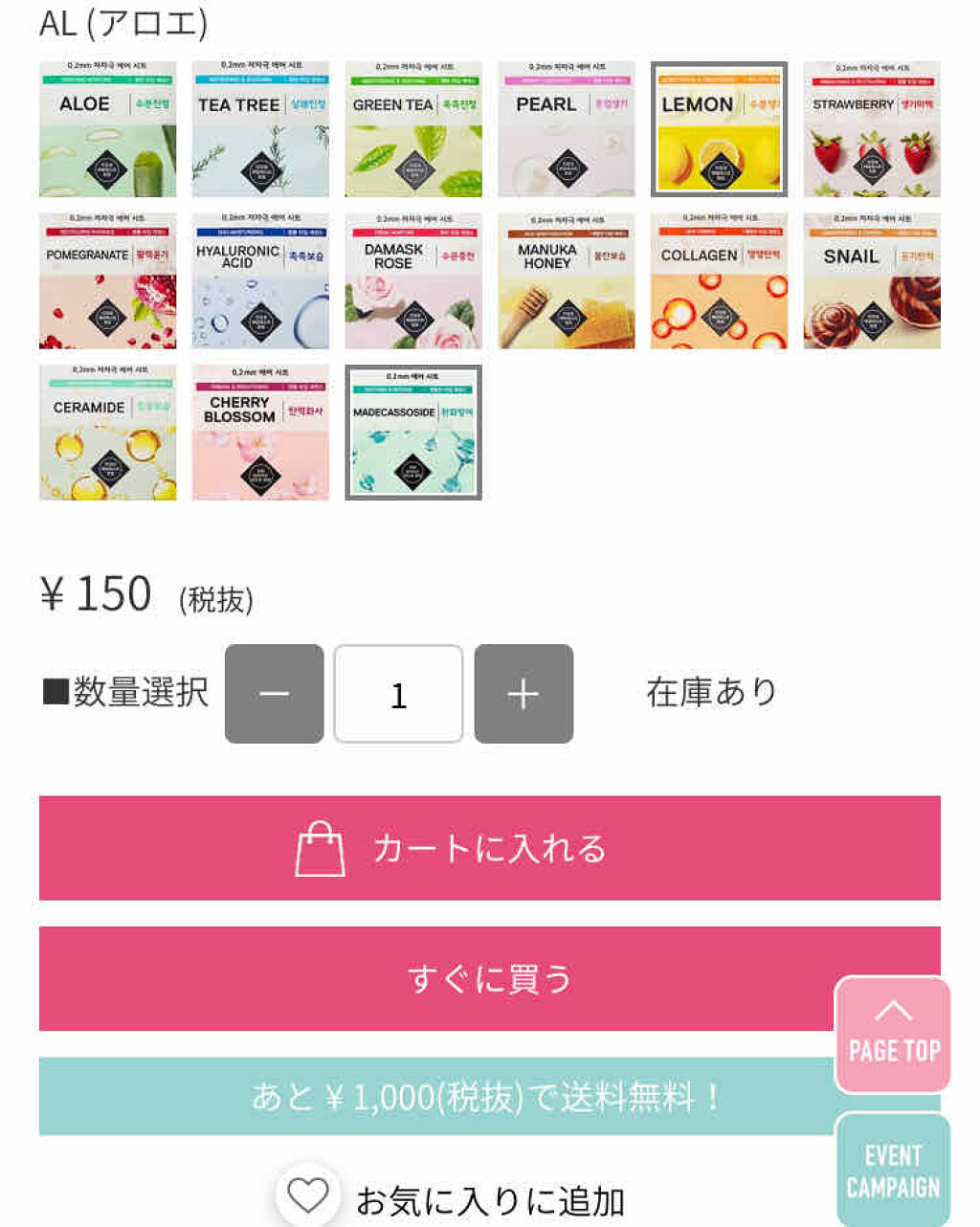The width and height of the screenshot is (980, 1227).
Task: Select the PEARL mask variant
Action: (x=567, y=129)
